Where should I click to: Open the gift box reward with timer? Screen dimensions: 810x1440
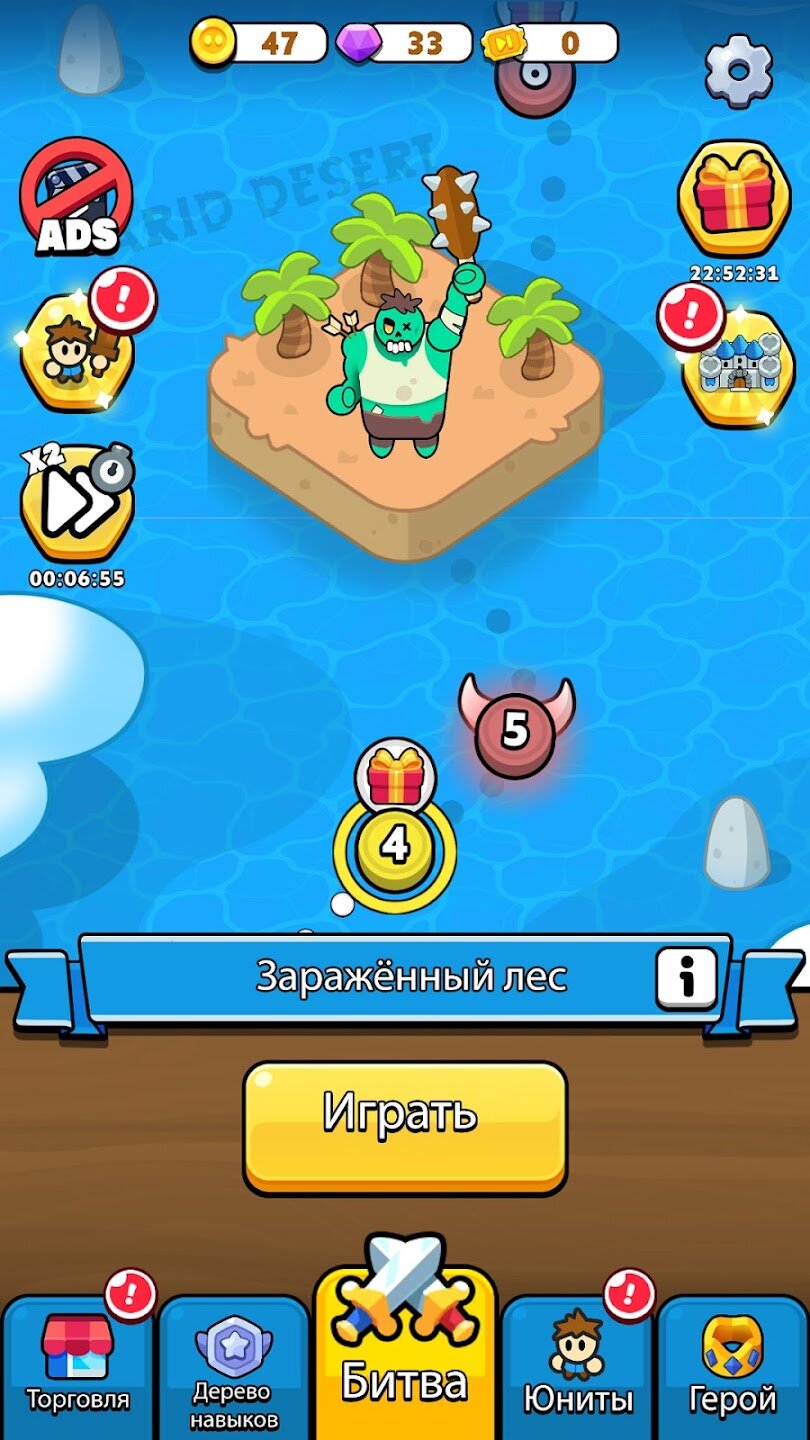point(734,199)
